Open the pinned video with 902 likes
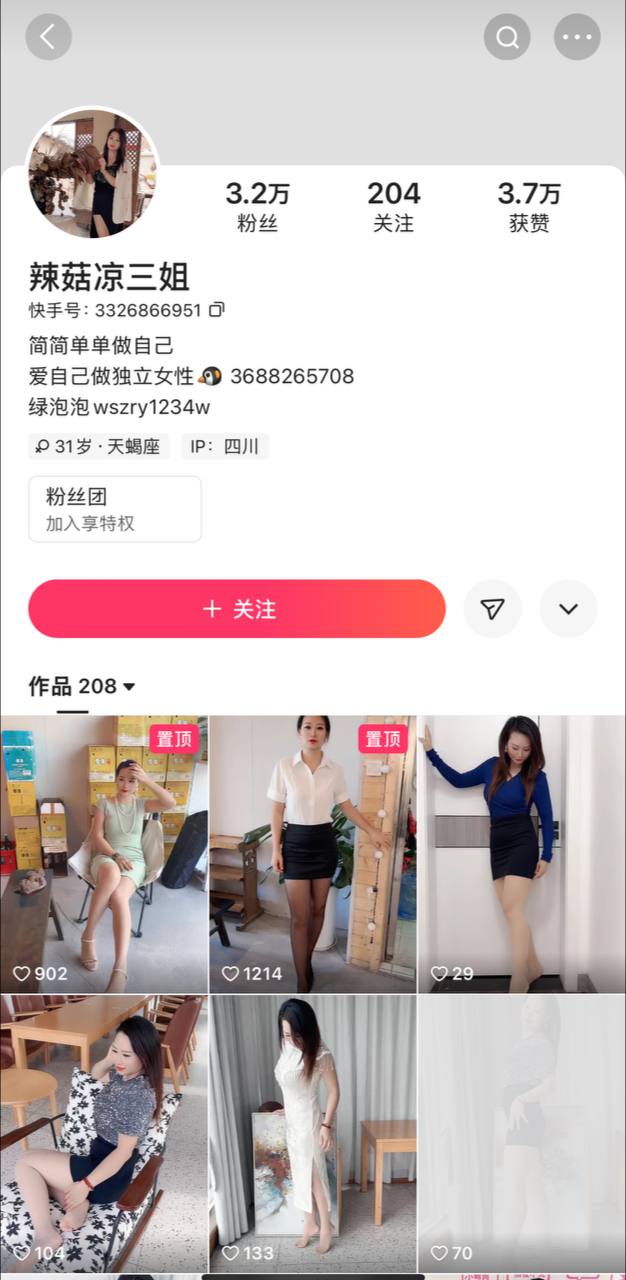This screenshot has width=626, height=1280. pos(104,853)
